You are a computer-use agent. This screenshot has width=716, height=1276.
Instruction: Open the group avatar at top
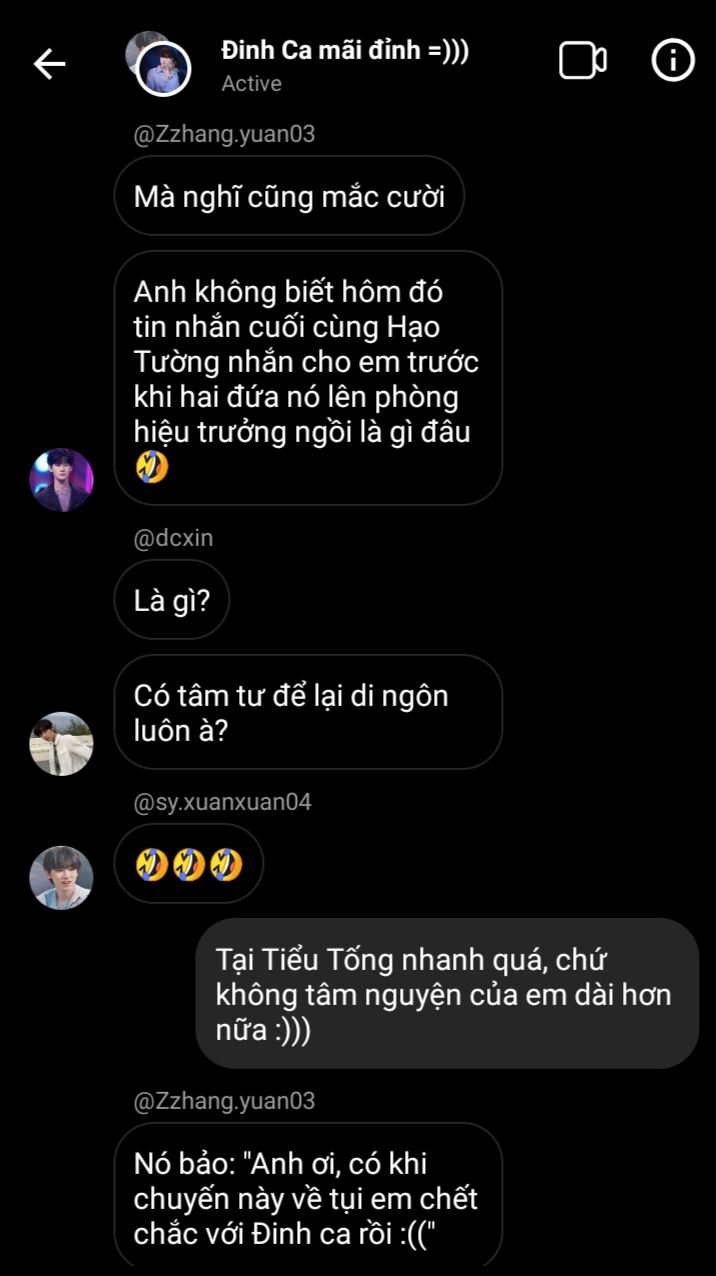[158, 64]
